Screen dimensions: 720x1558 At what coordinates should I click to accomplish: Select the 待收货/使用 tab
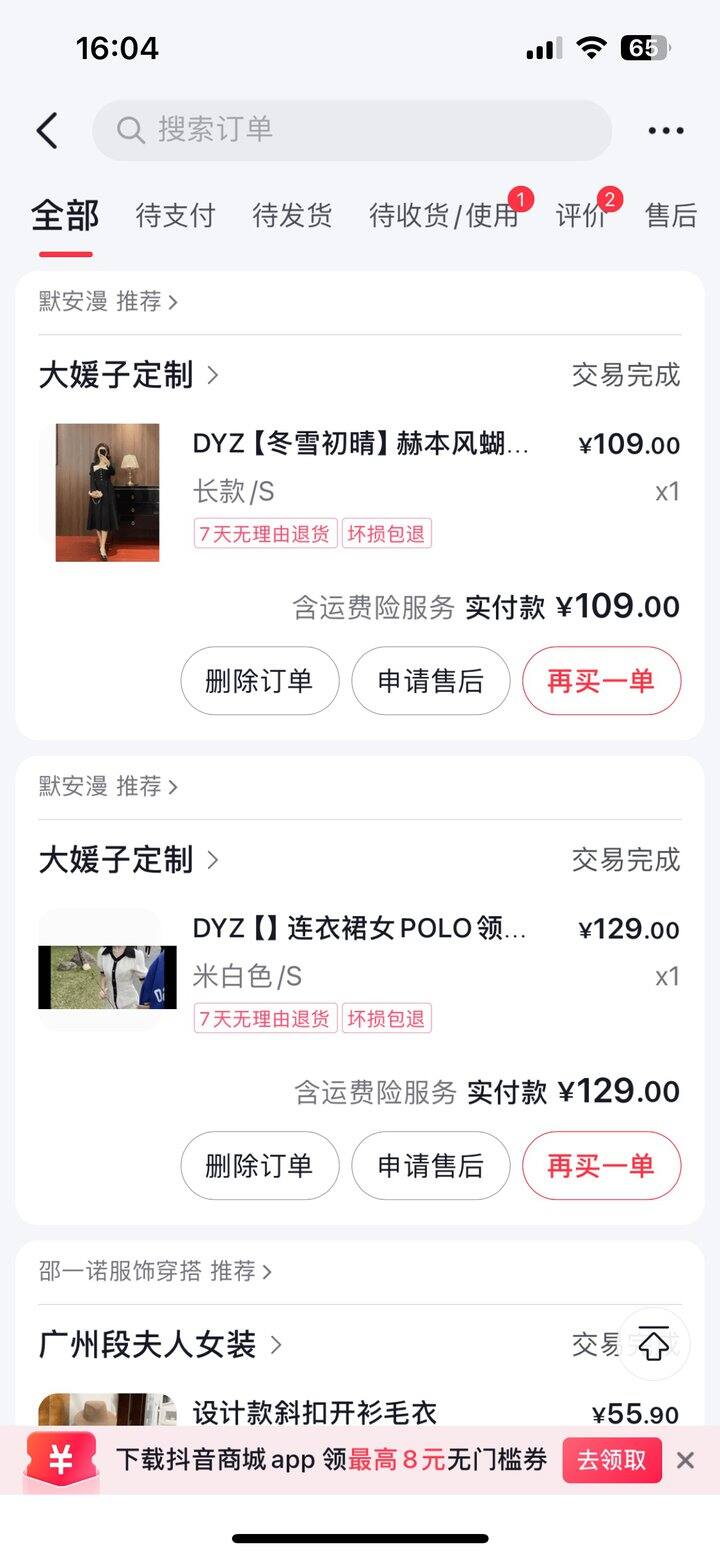pyautogui.click(x=444, y=215)
